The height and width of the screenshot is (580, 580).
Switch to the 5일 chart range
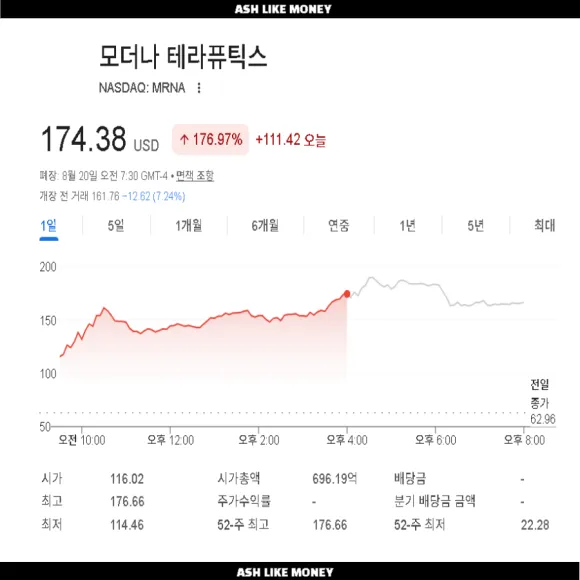point(116,225)
